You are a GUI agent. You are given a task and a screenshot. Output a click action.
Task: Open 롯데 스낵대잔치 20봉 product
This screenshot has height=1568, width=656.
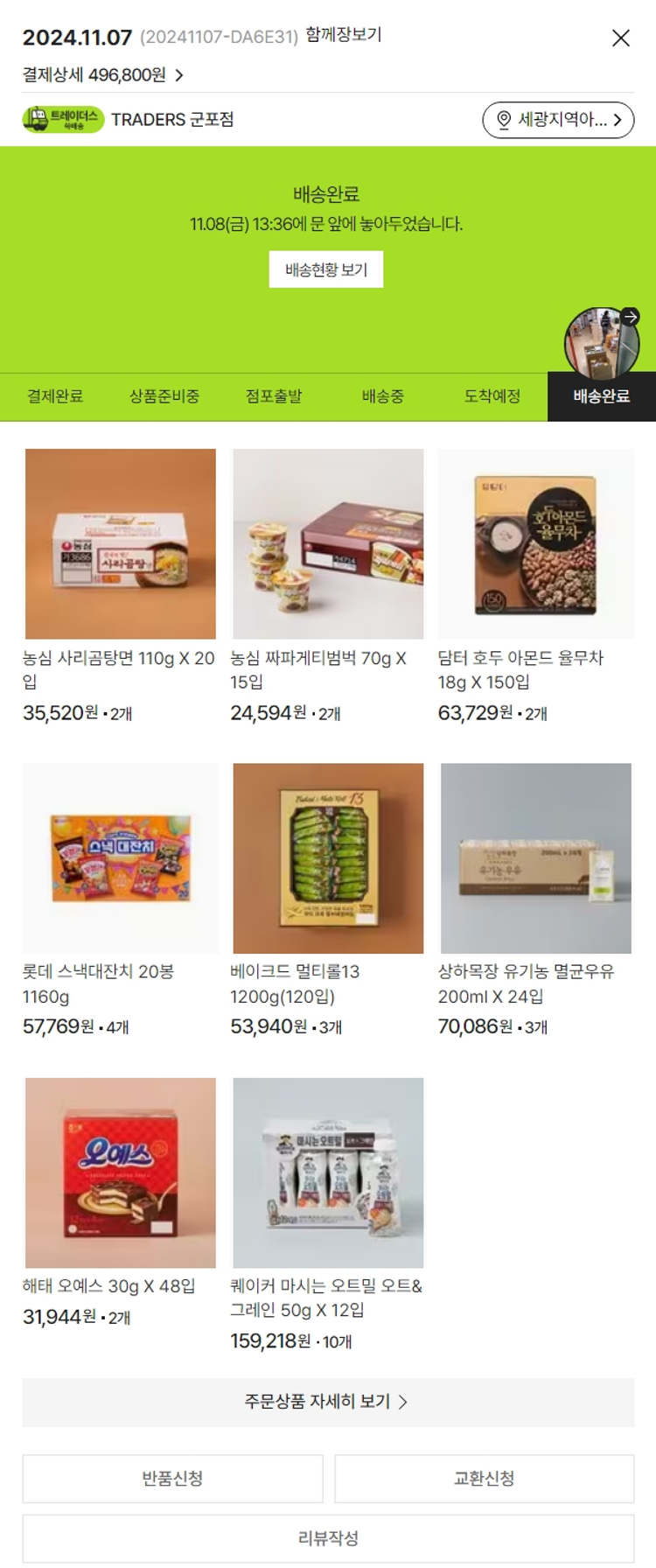[121, 857]
